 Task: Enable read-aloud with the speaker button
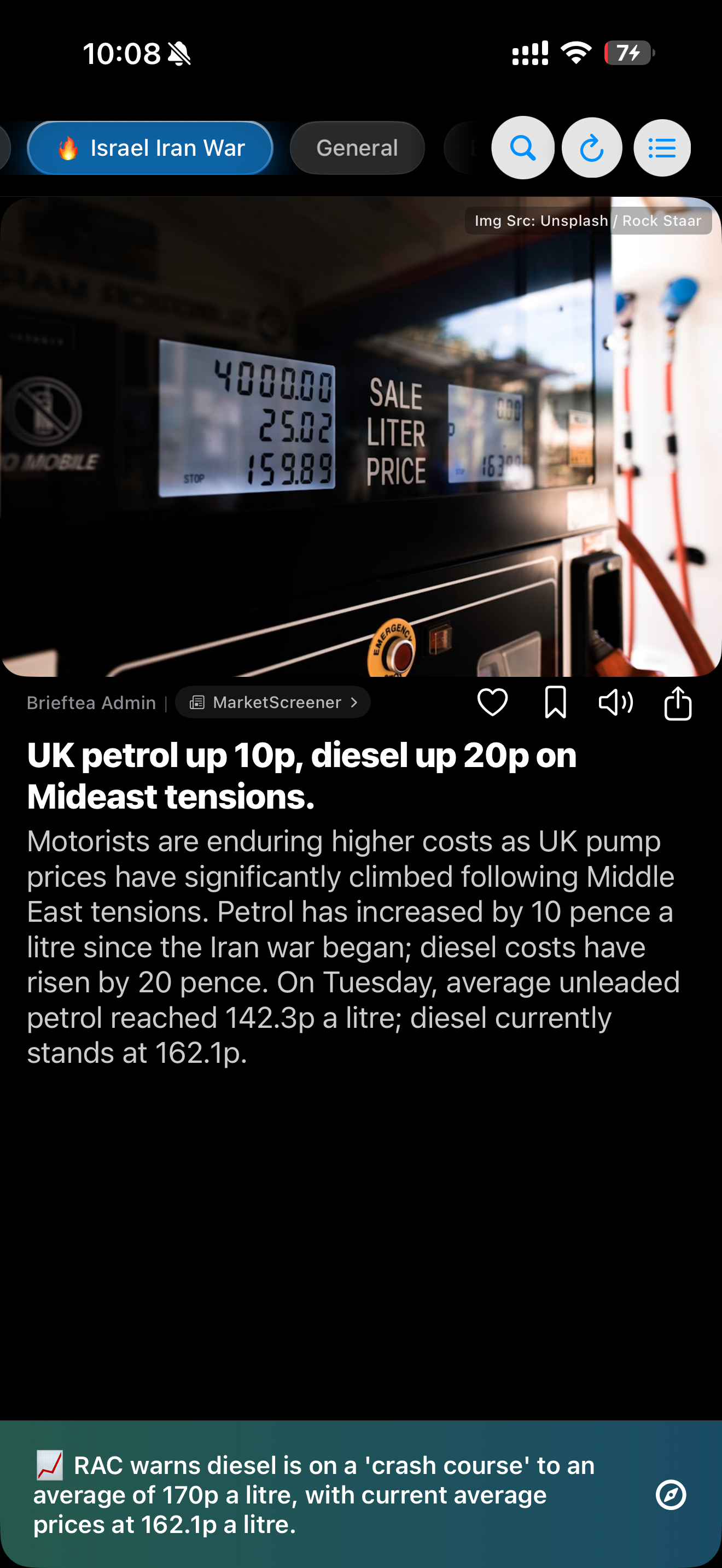coord(616,703)
